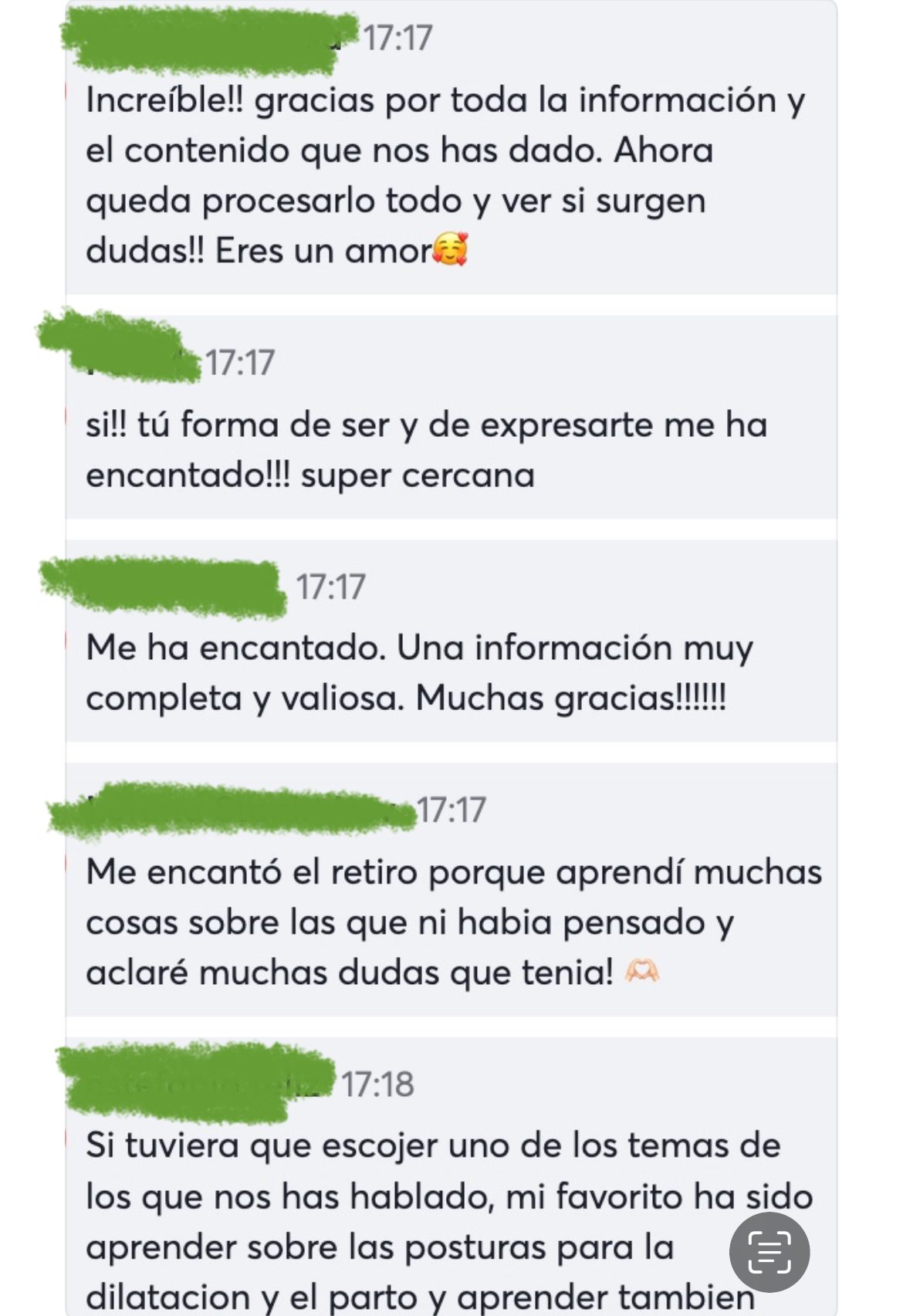The height and width of the screenshot is (1316, 903).
Task: Activate the text scan icon
Action: pos(769,1251)
